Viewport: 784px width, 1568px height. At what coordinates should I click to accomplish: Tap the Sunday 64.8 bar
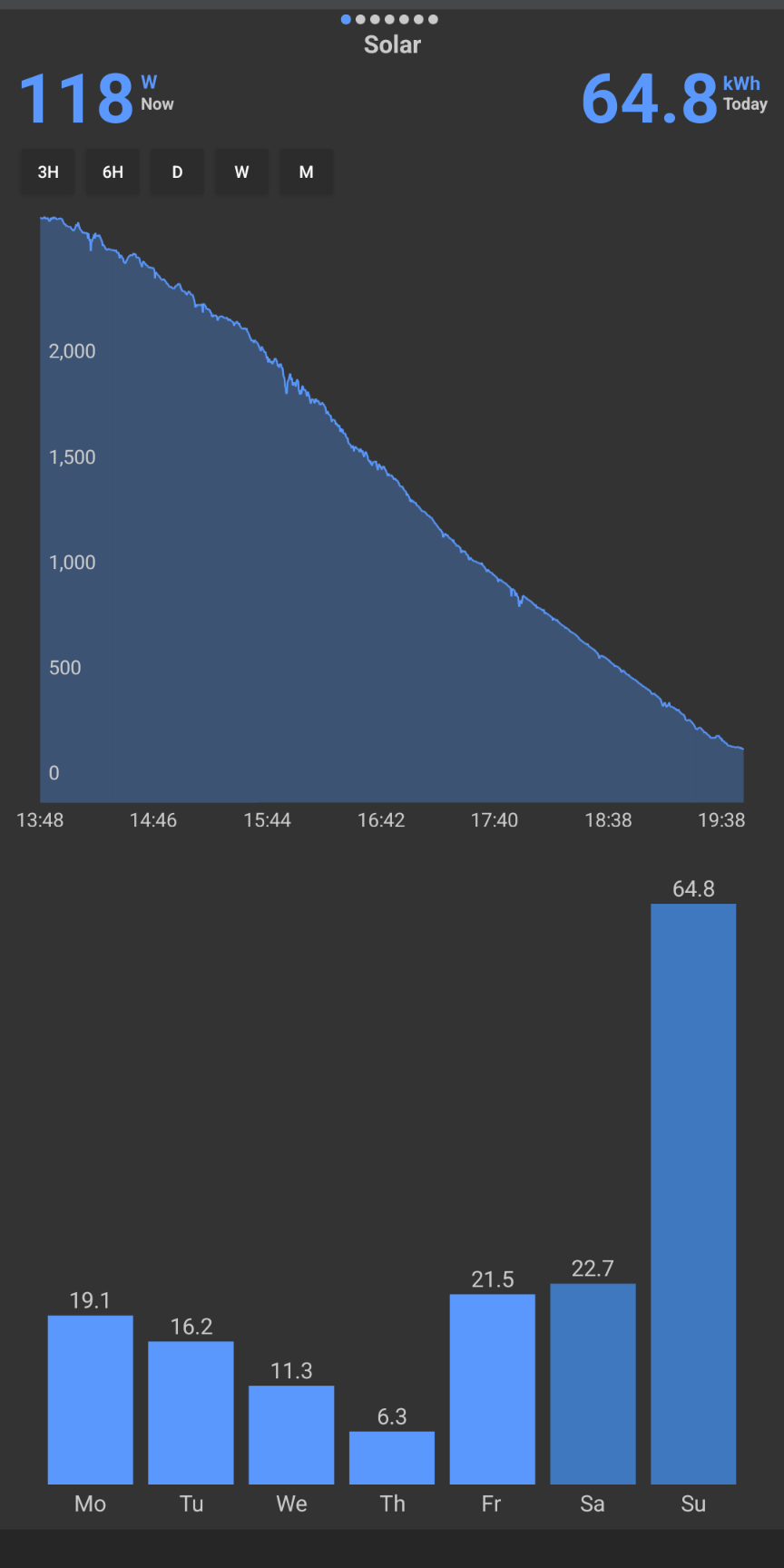(x=693, y=1193)
